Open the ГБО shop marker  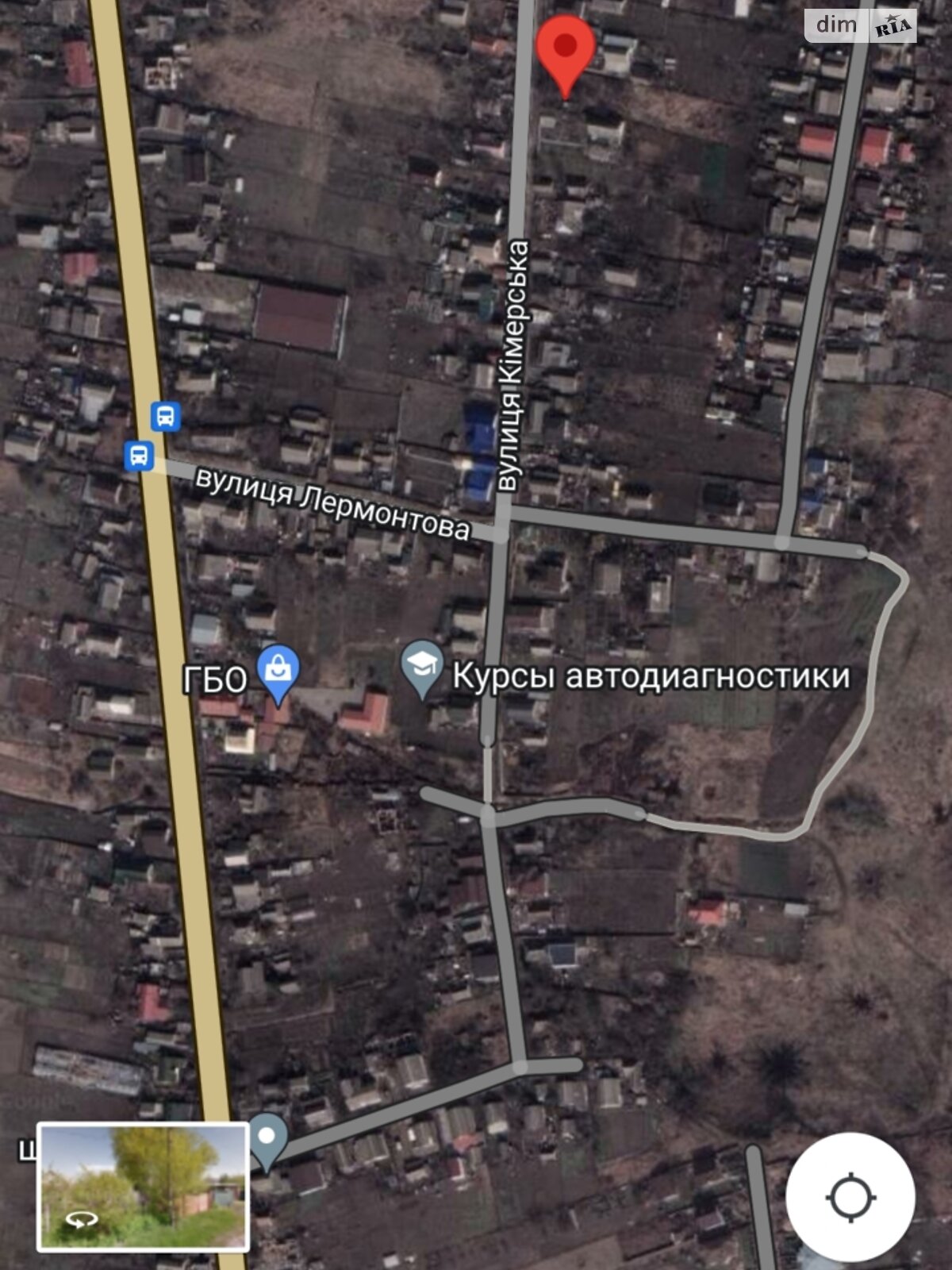click(x=278, y=670)
